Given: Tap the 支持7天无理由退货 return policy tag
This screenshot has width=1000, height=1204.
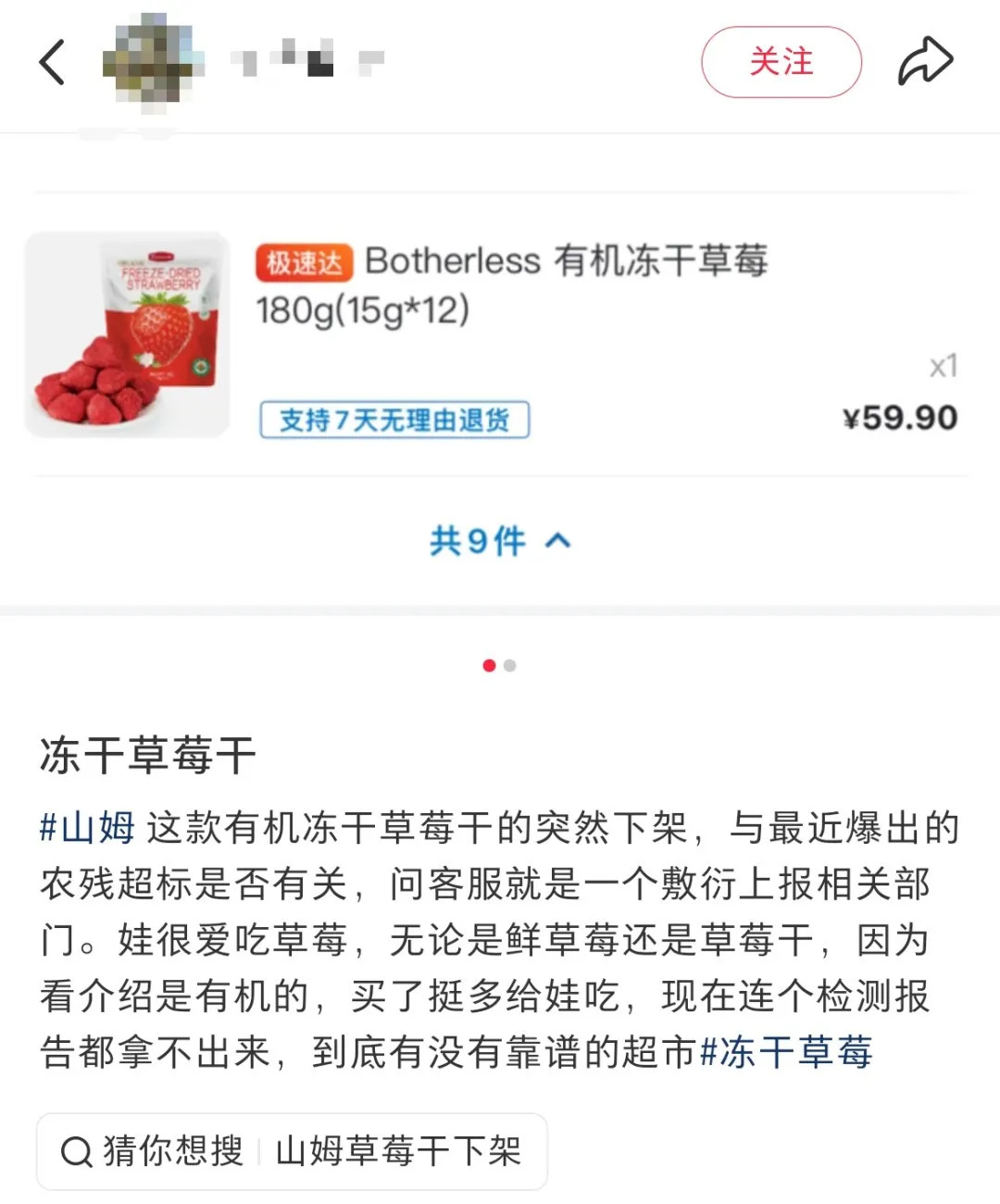Looking at the screenshot, I should click(394, 421).
